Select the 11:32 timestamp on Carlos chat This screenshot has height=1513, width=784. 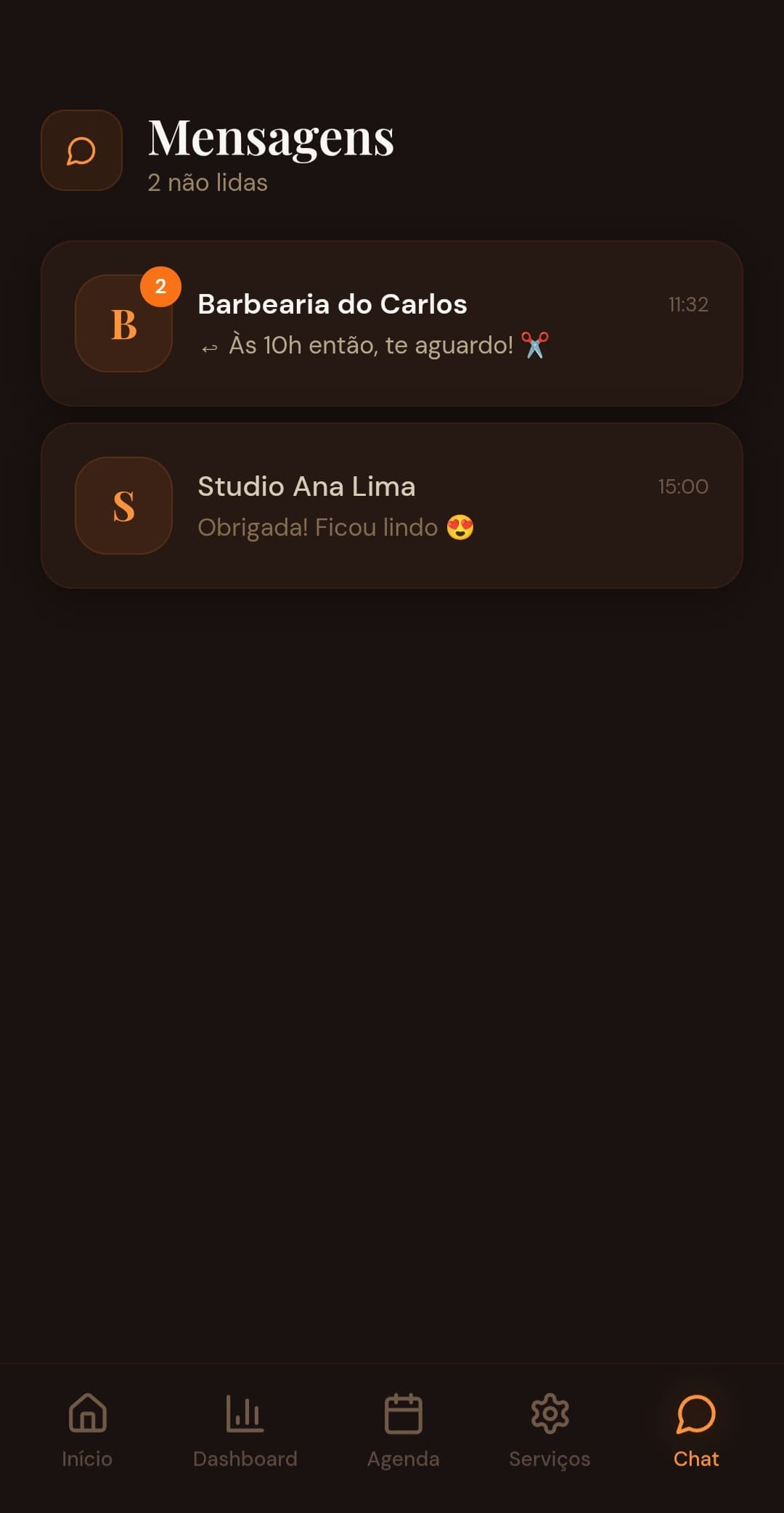pos(688,304)
